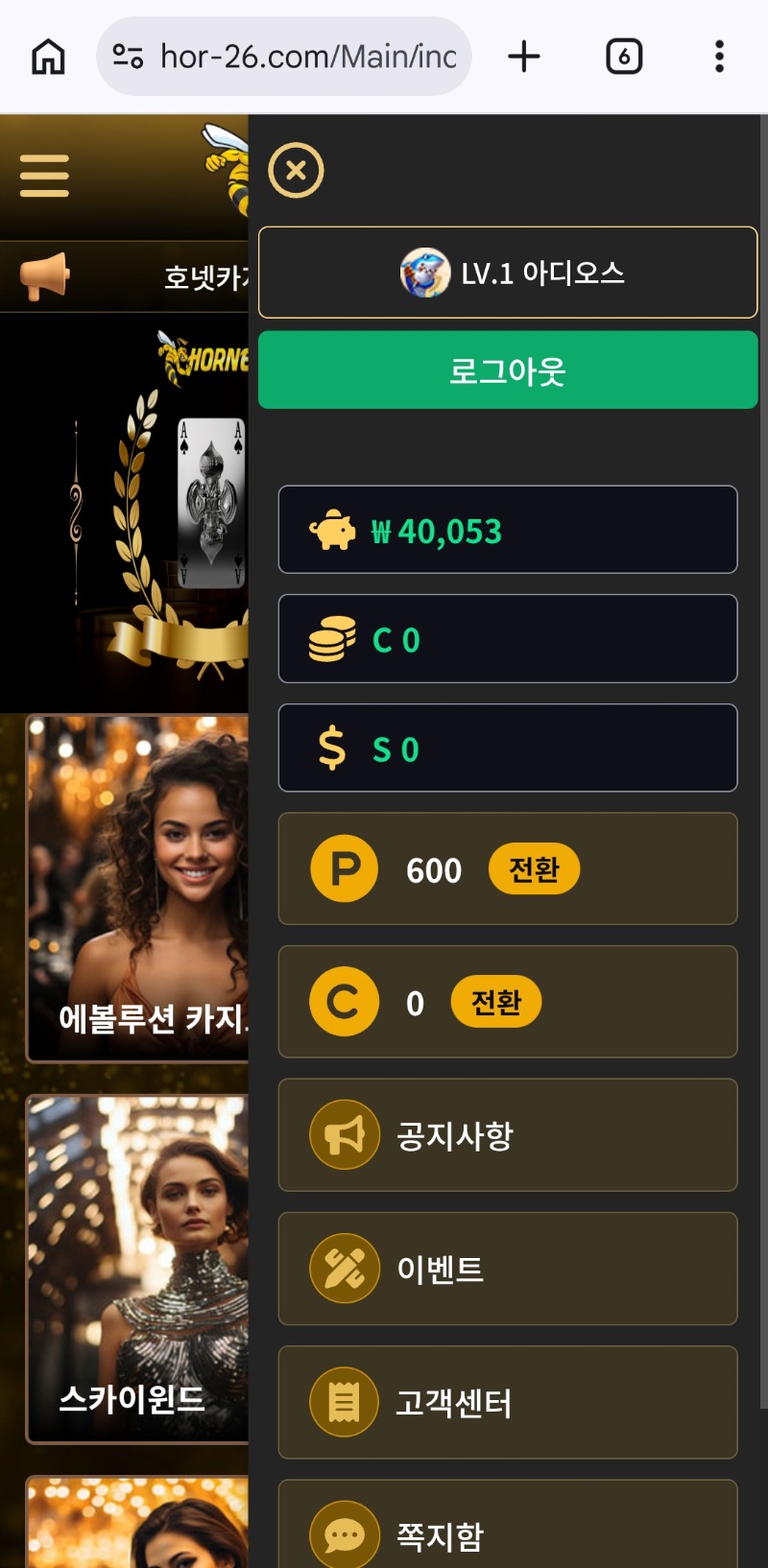
Task: Close the side menu panel
Action: [x=296, y=171]
